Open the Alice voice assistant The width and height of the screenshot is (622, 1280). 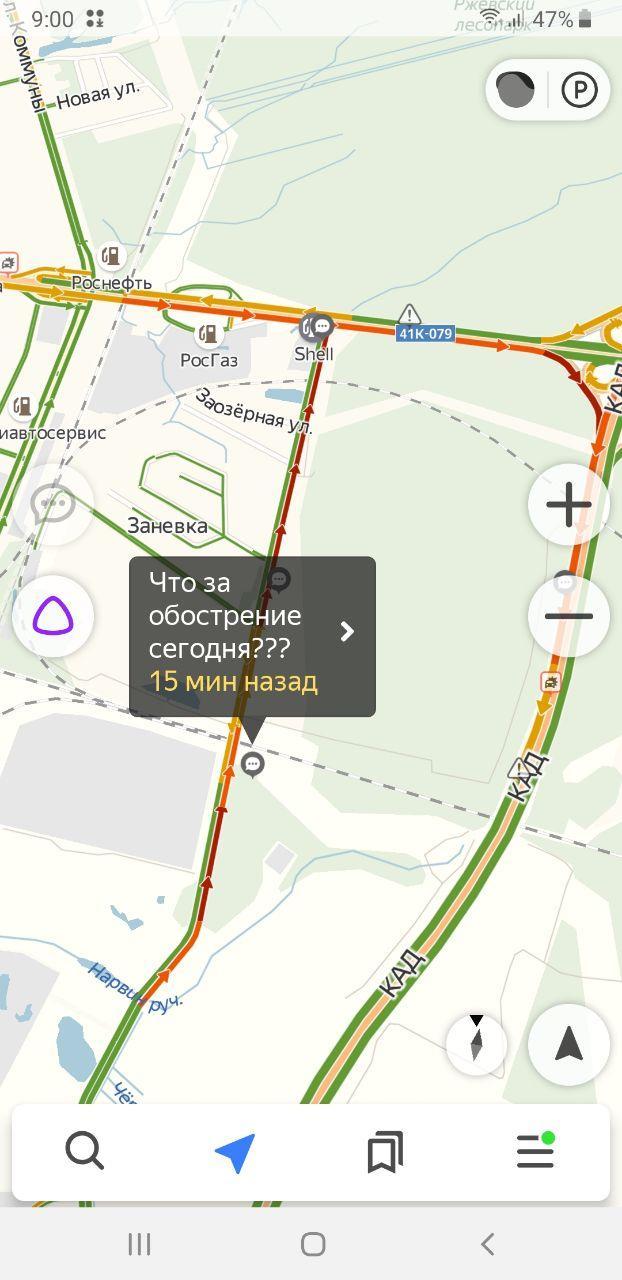click(53, 617)
